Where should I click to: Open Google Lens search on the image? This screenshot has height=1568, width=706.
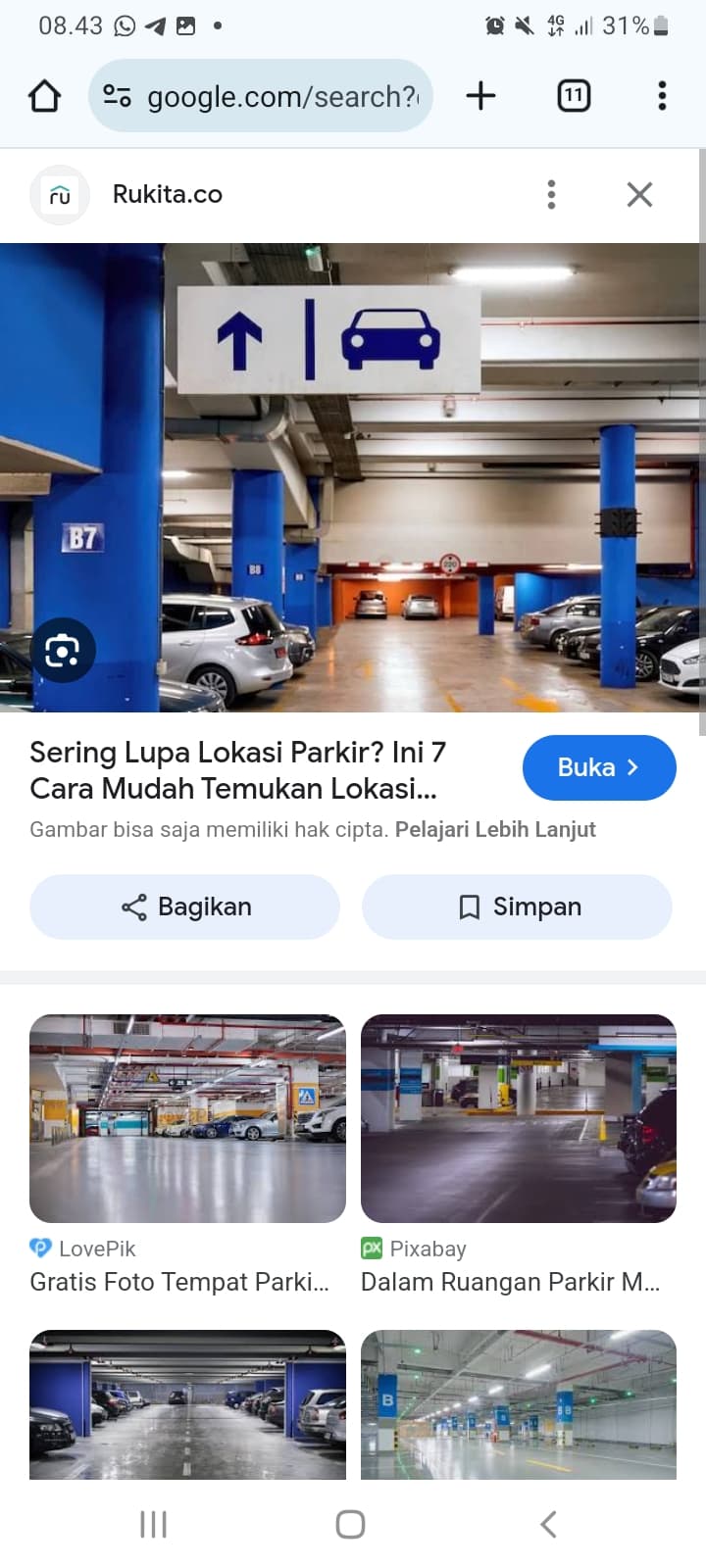[x=63, y=650]
